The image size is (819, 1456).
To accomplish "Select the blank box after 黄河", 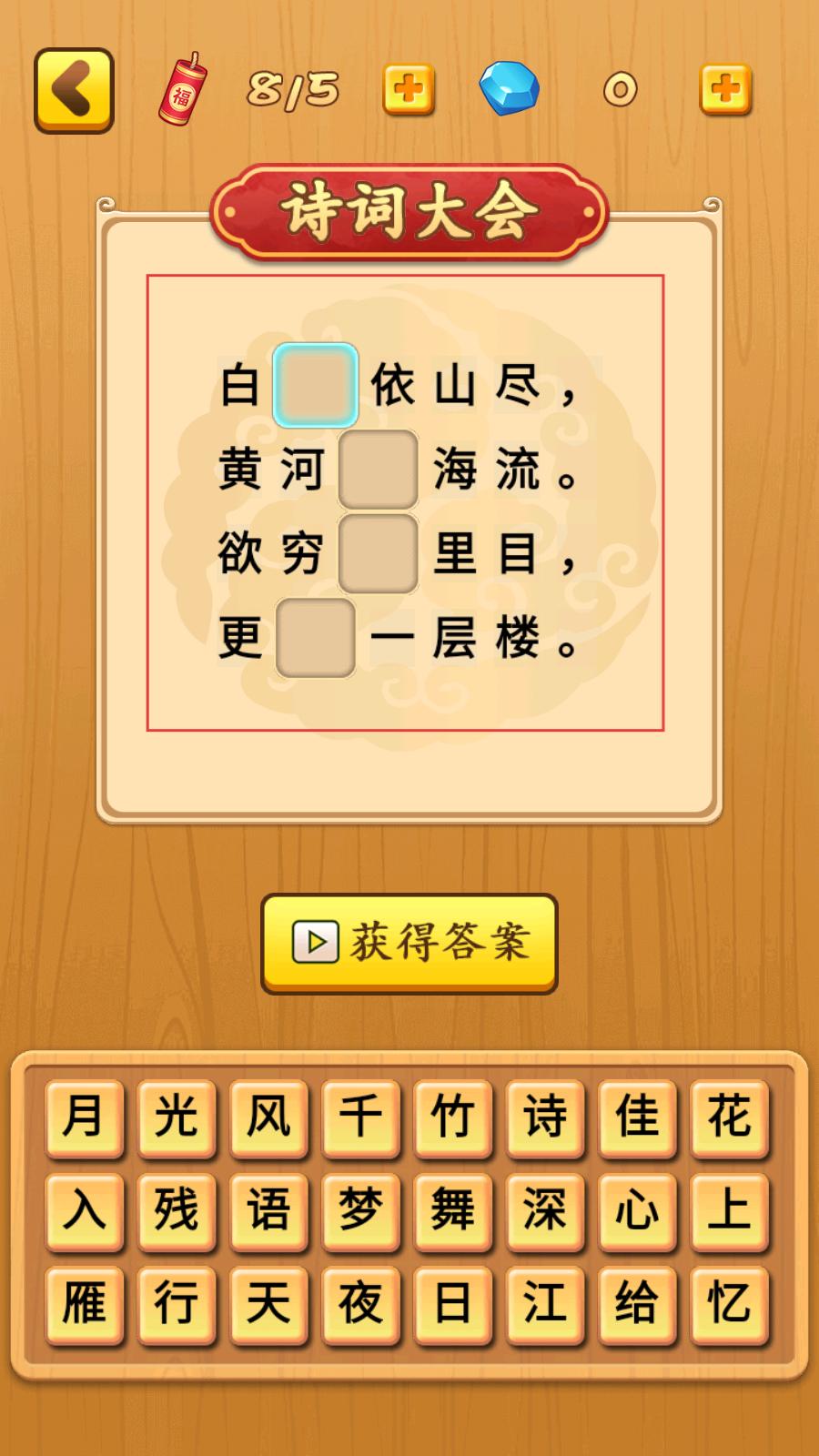I will tap(378, 470).
